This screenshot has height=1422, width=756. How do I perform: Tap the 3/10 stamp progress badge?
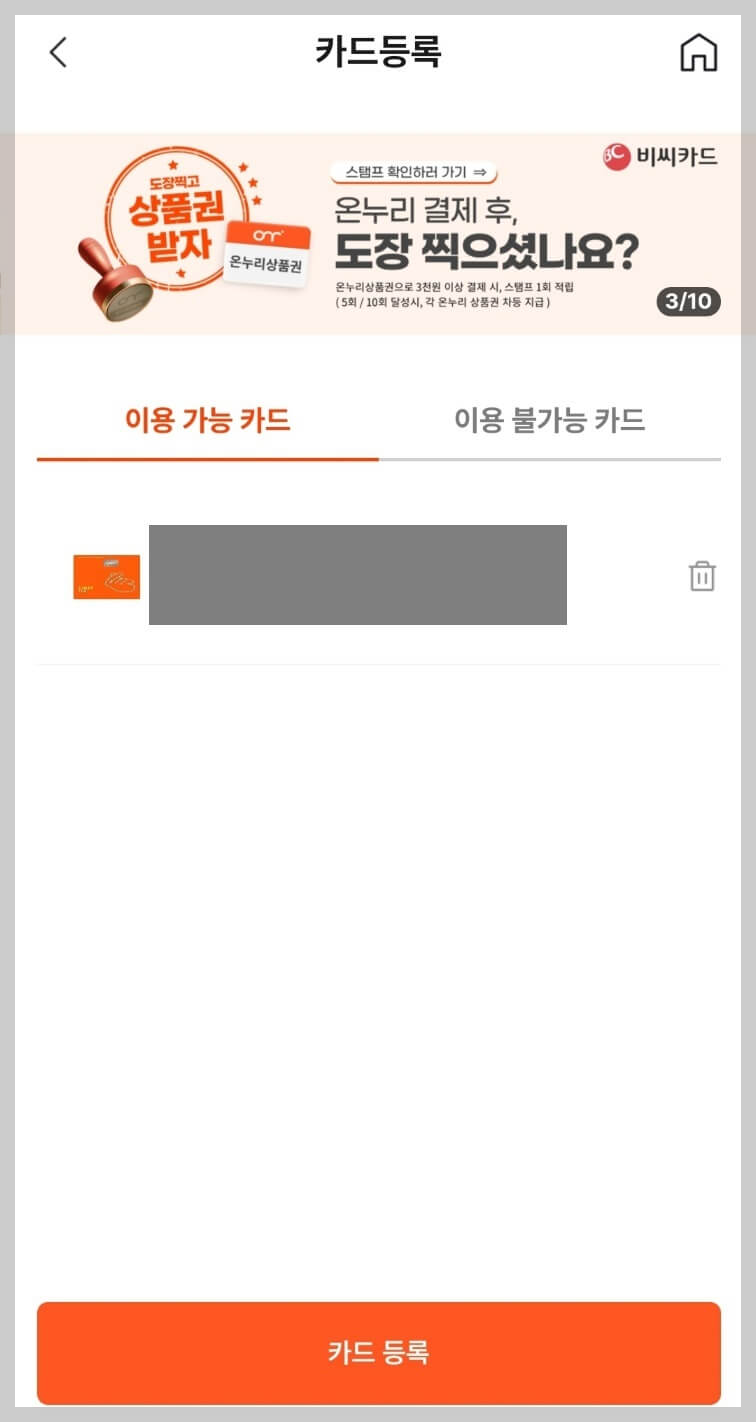[691, 303]
